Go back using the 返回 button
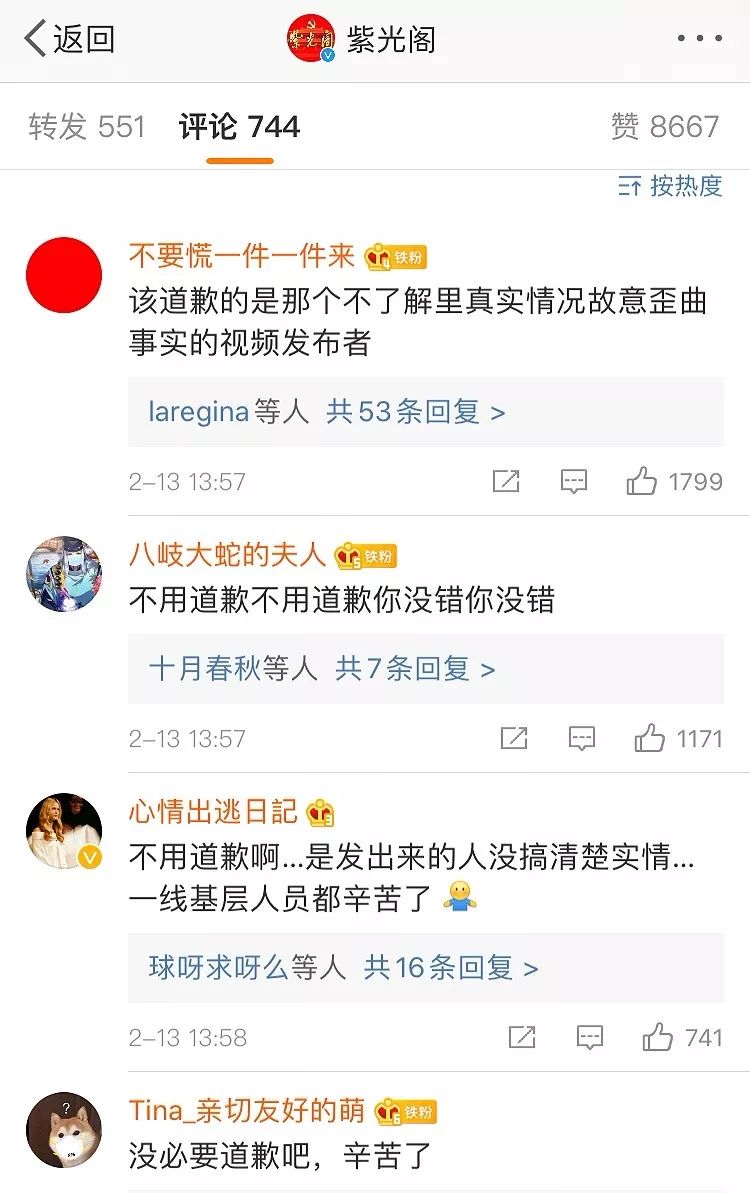750x1193 pixels. click(68, 40)
